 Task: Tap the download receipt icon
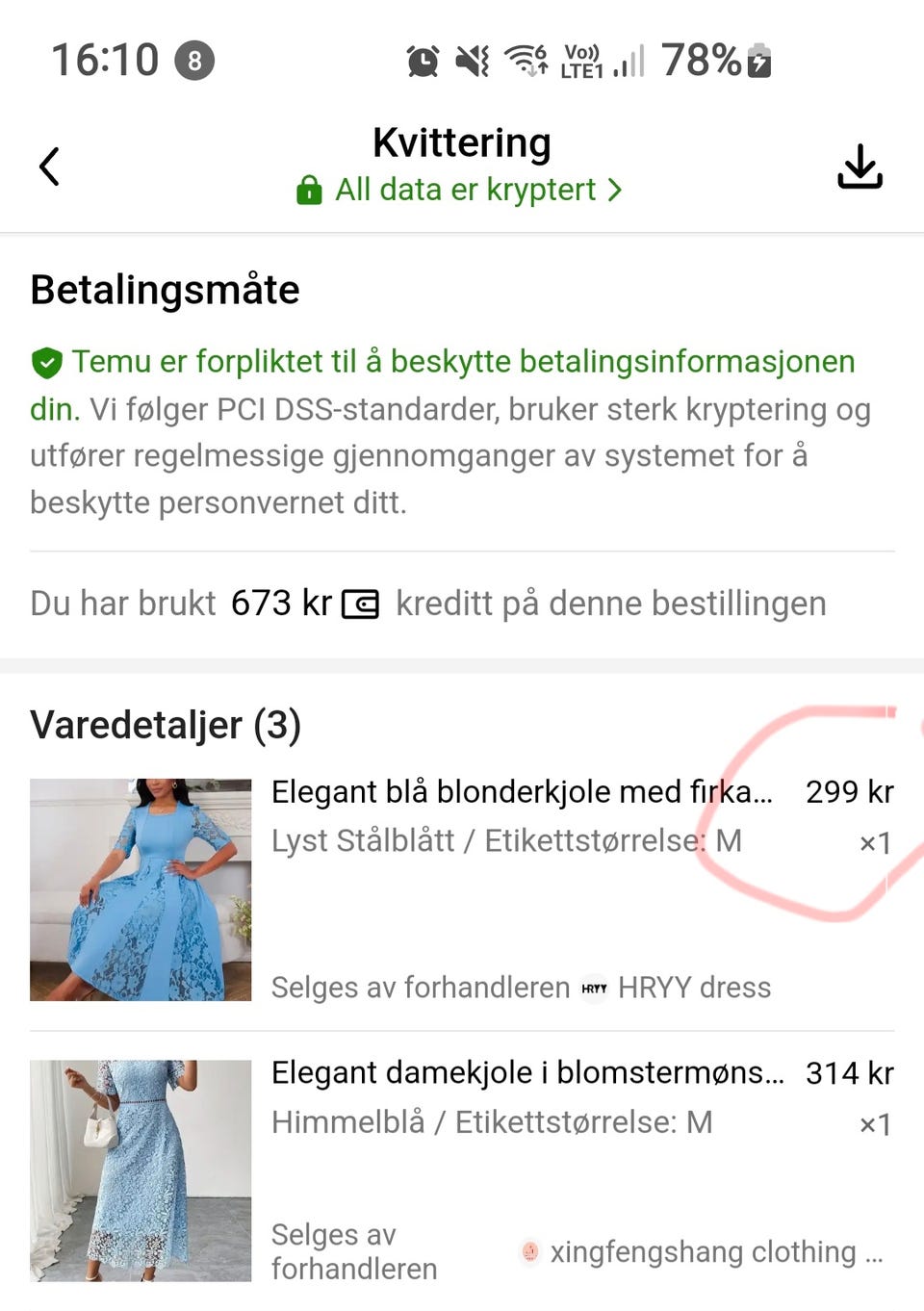(860, 166)
